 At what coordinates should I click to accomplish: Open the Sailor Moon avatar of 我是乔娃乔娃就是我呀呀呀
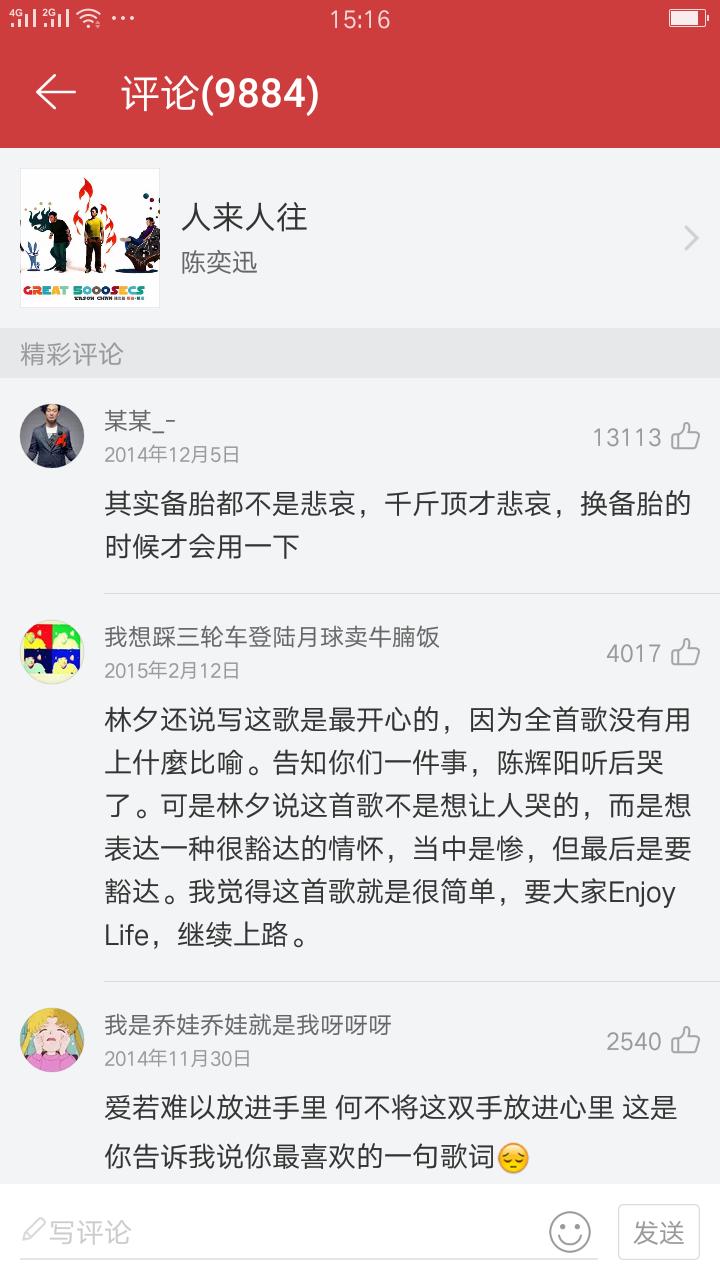pyautogui.click(x=51, y=1039)
